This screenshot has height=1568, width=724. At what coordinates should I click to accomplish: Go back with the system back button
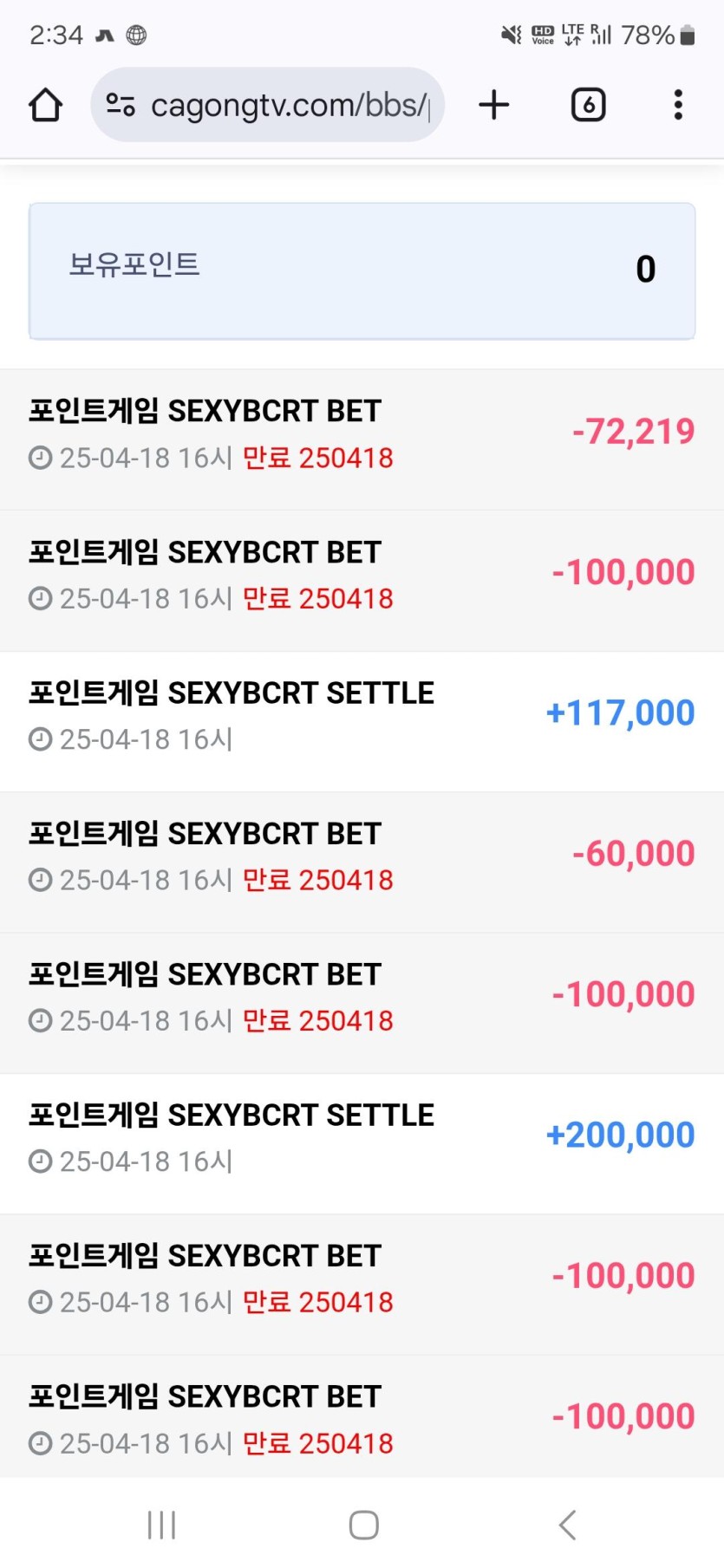[x=567, y=1525]
